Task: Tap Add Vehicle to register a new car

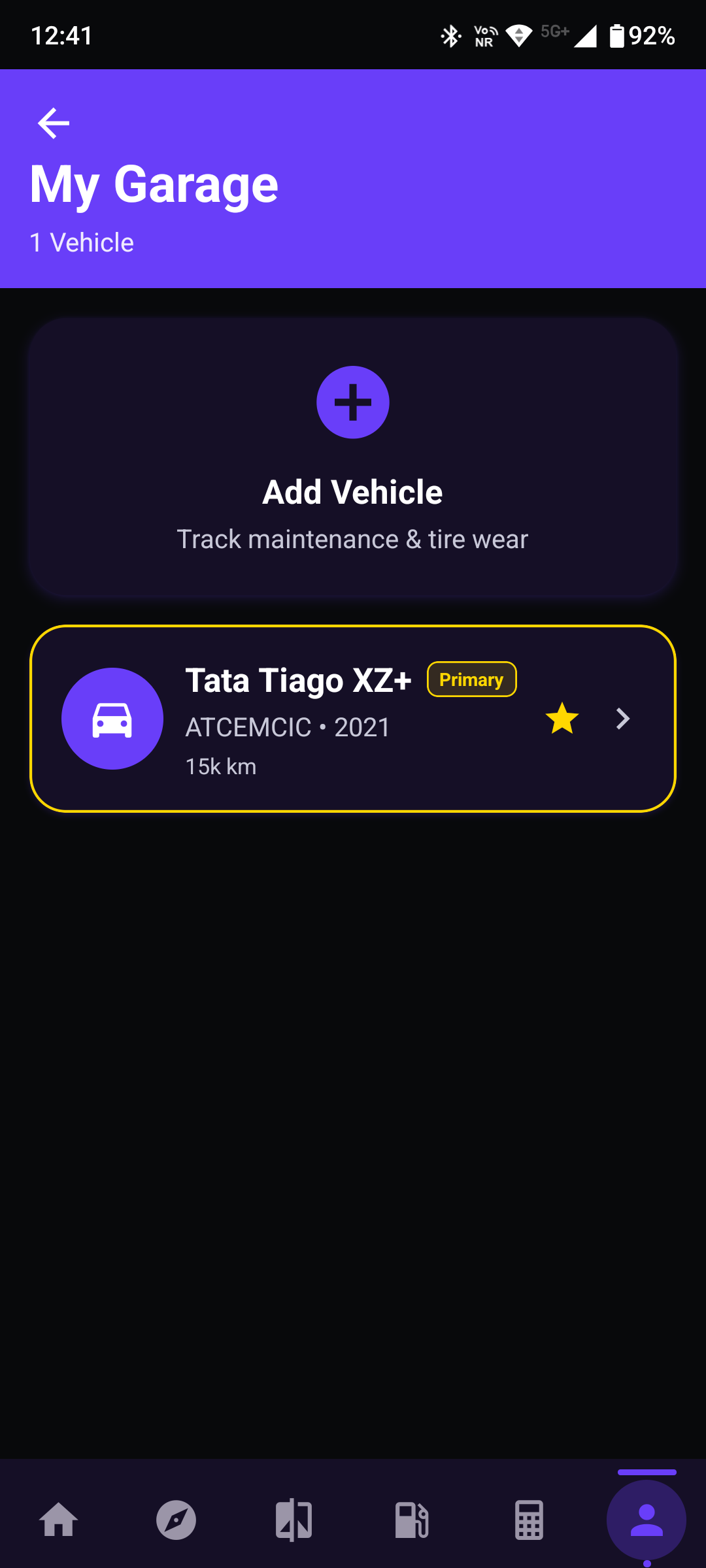Action: [353, 457]
